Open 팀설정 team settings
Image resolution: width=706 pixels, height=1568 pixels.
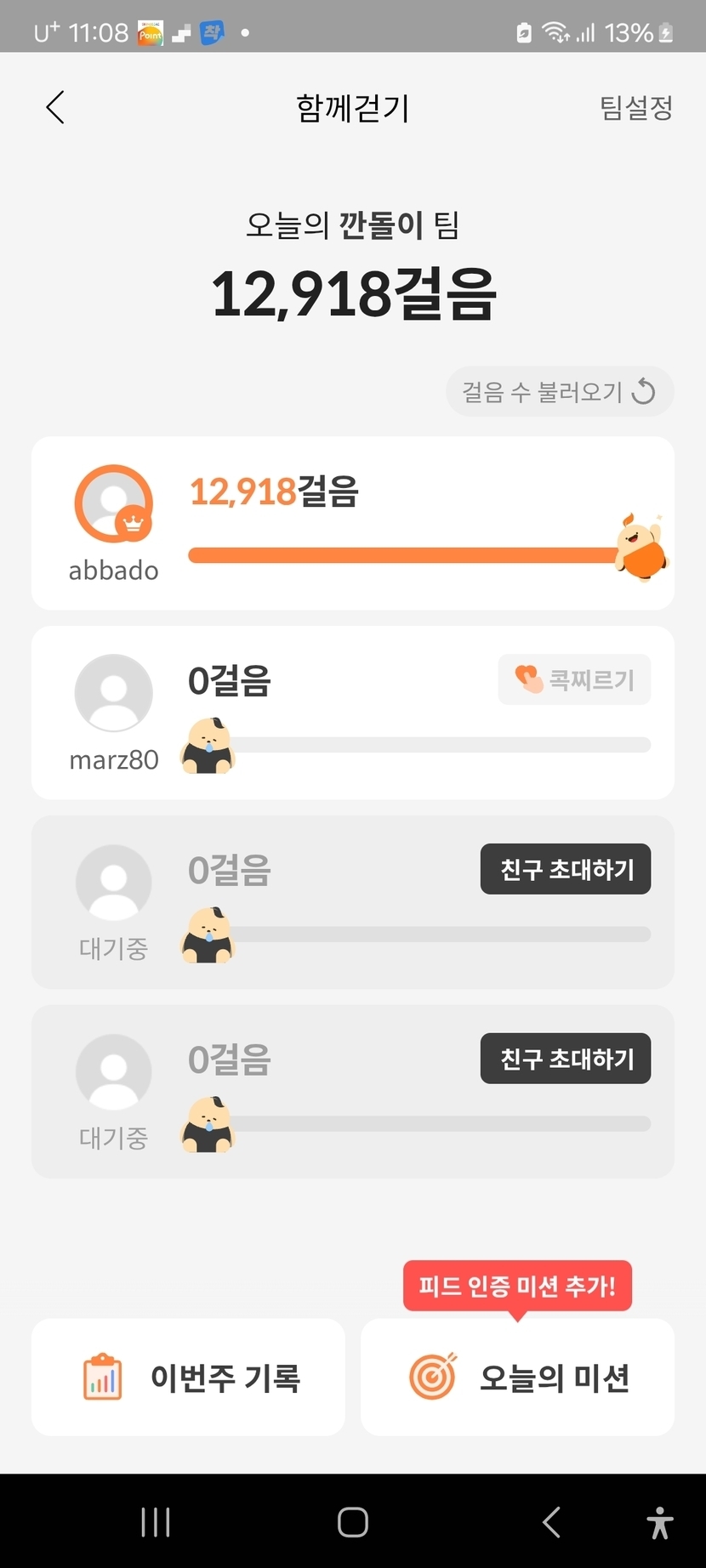tap(636, 108)
